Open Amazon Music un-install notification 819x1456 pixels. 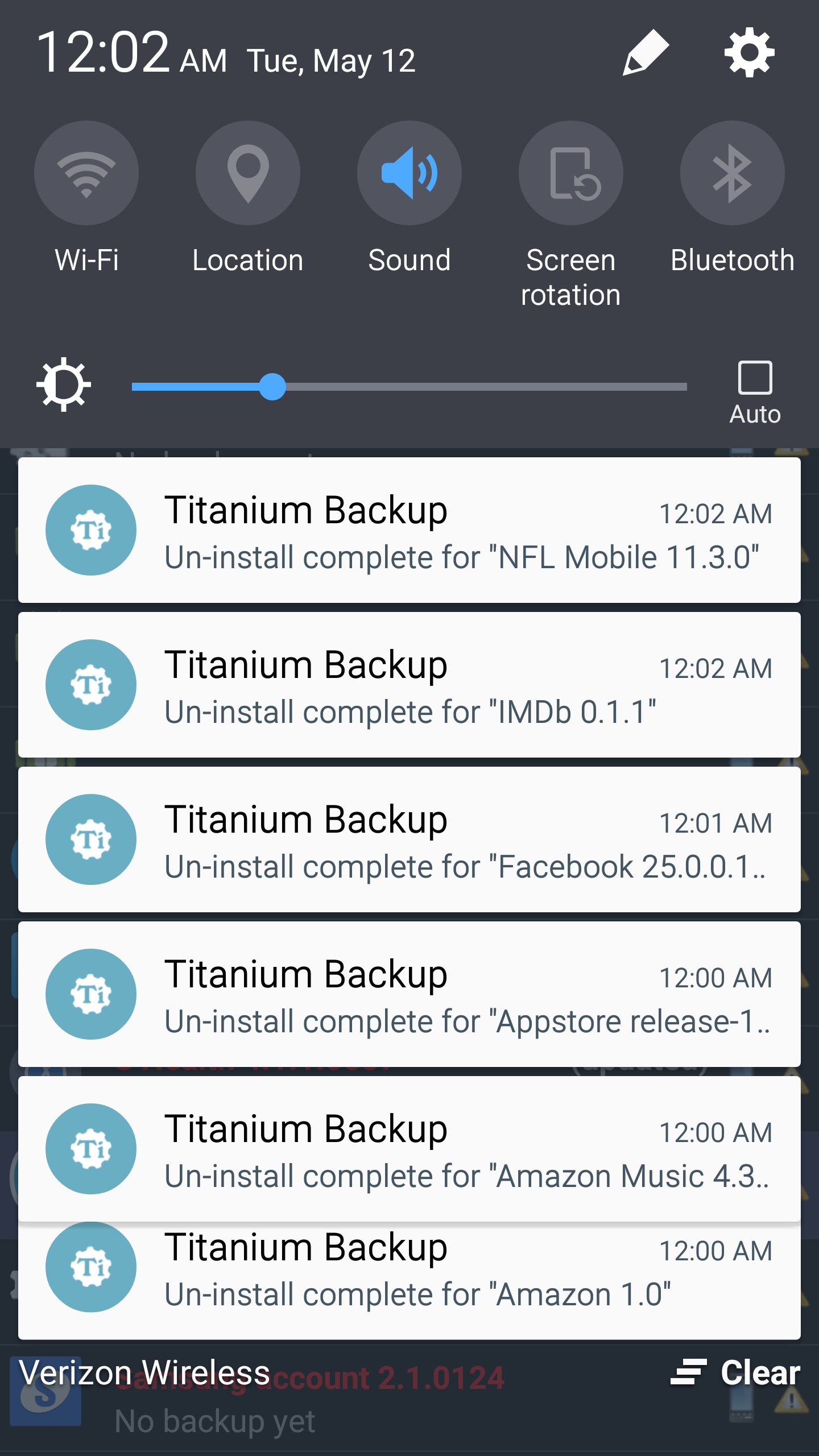coord(409,1149)
